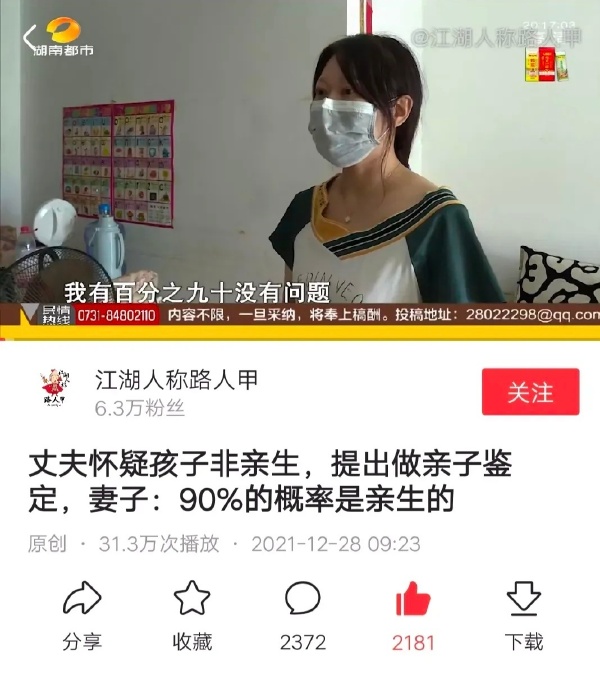Go back using the top-left arrow
The width and height of the screenshot is (600, 675).
point(31,38)
